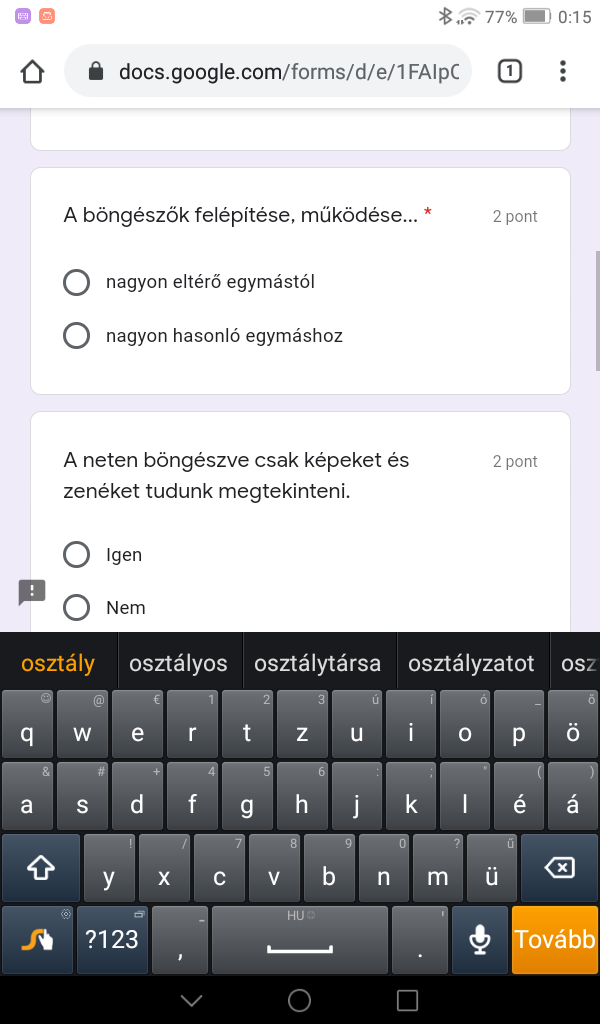Start voice input with the microphone key
The height and width of the screenshot is (1024, 600).
click(480, 940)
